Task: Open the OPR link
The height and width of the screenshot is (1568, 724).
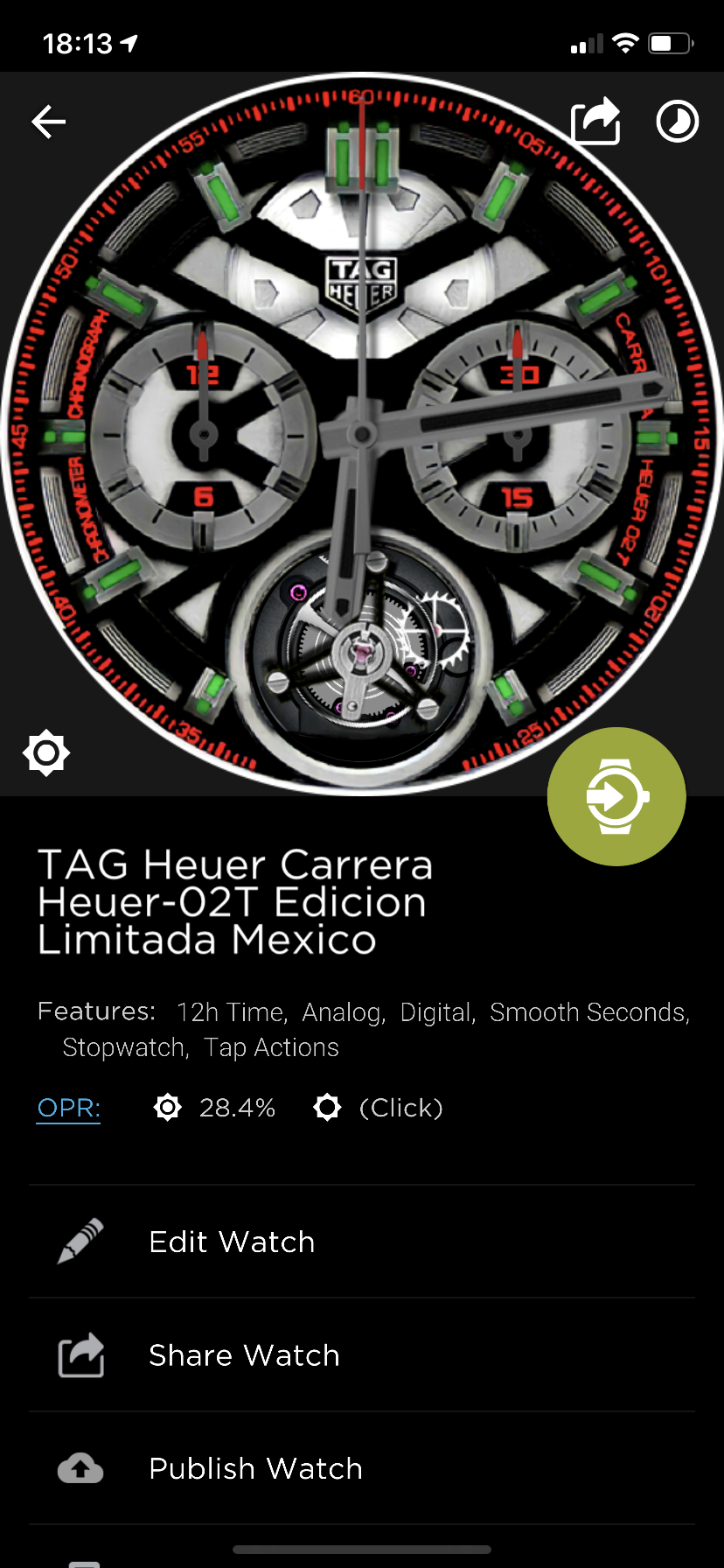Action: click(x=68, y=1108)
